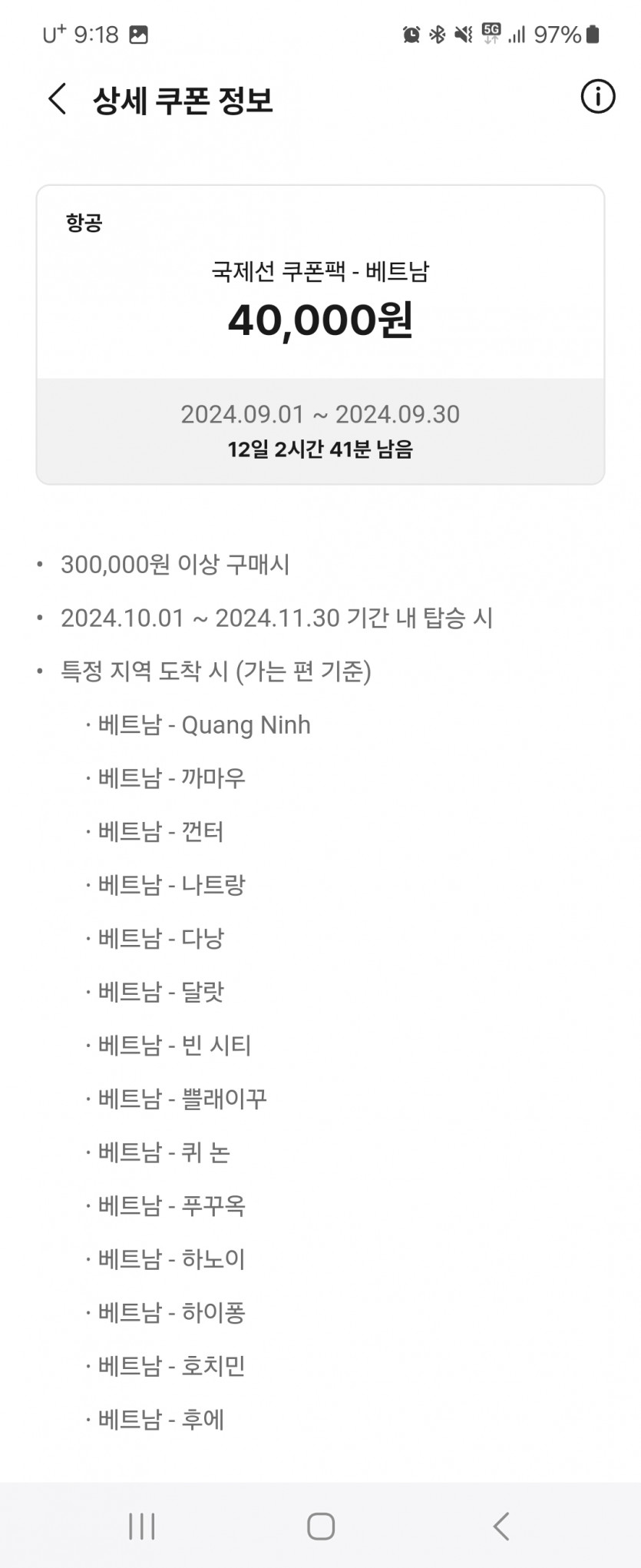Tap the system back button
This screenshot has width=641, height=1568.
pyautogui.click(x=501, y=1526)
